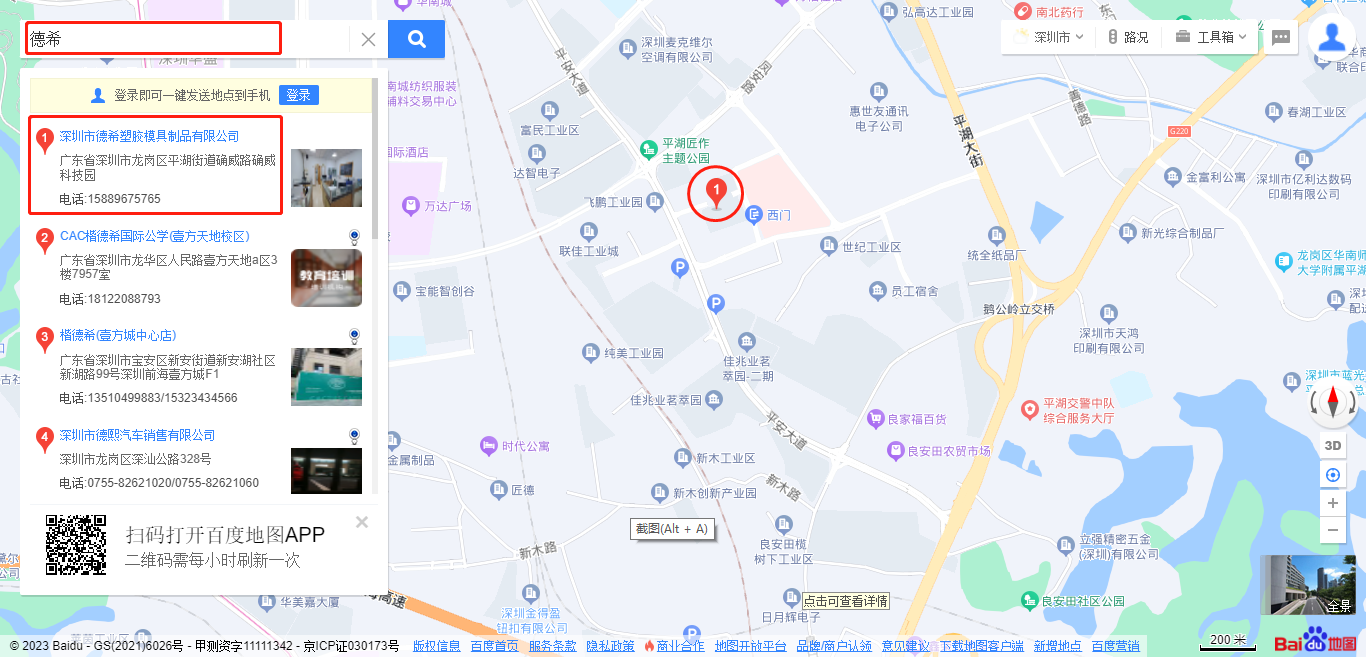Close the QR code app banner
Screen dimensions: 1366x657
pos(362,522)
